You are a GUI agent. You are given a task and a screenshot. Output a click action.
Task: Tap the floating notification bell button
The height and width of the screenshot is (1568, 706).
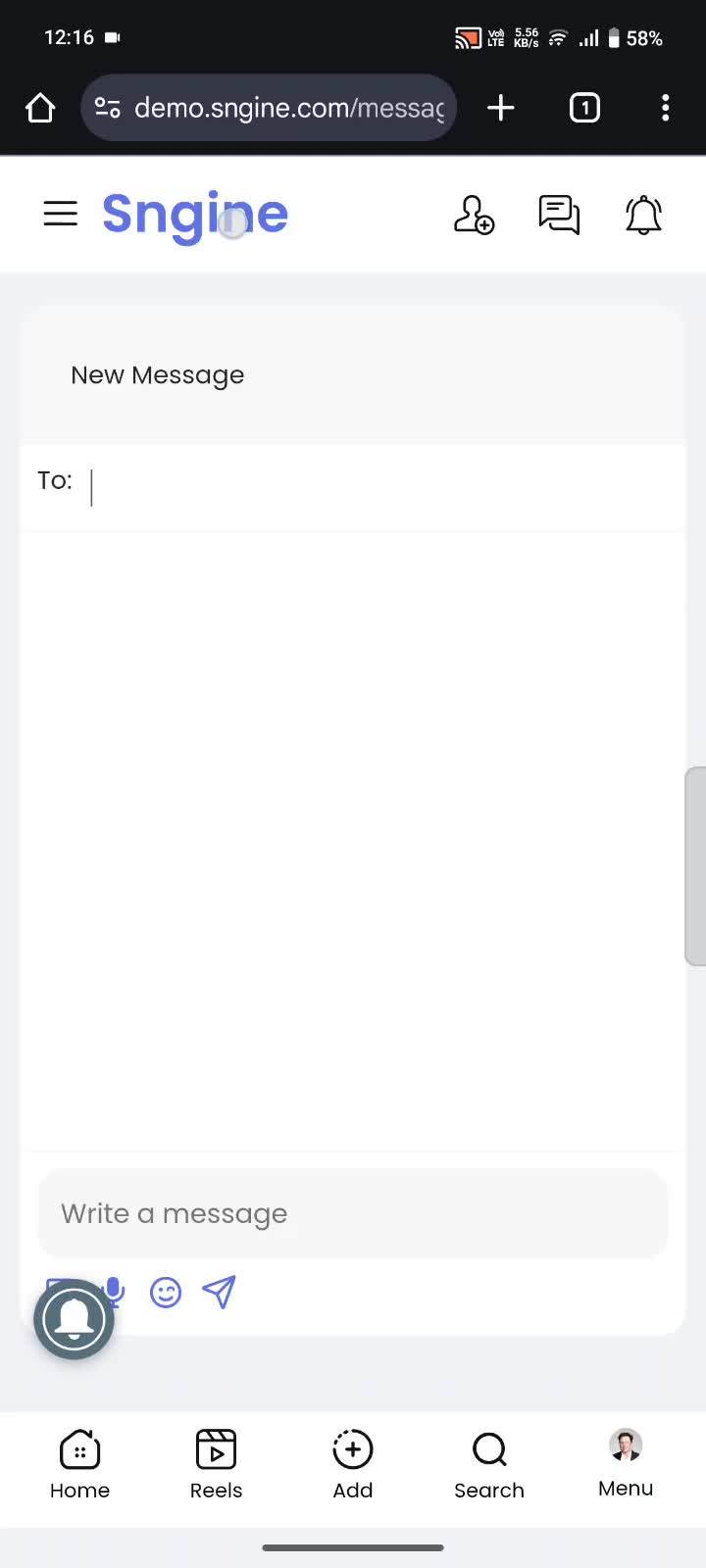(75, 1319)
